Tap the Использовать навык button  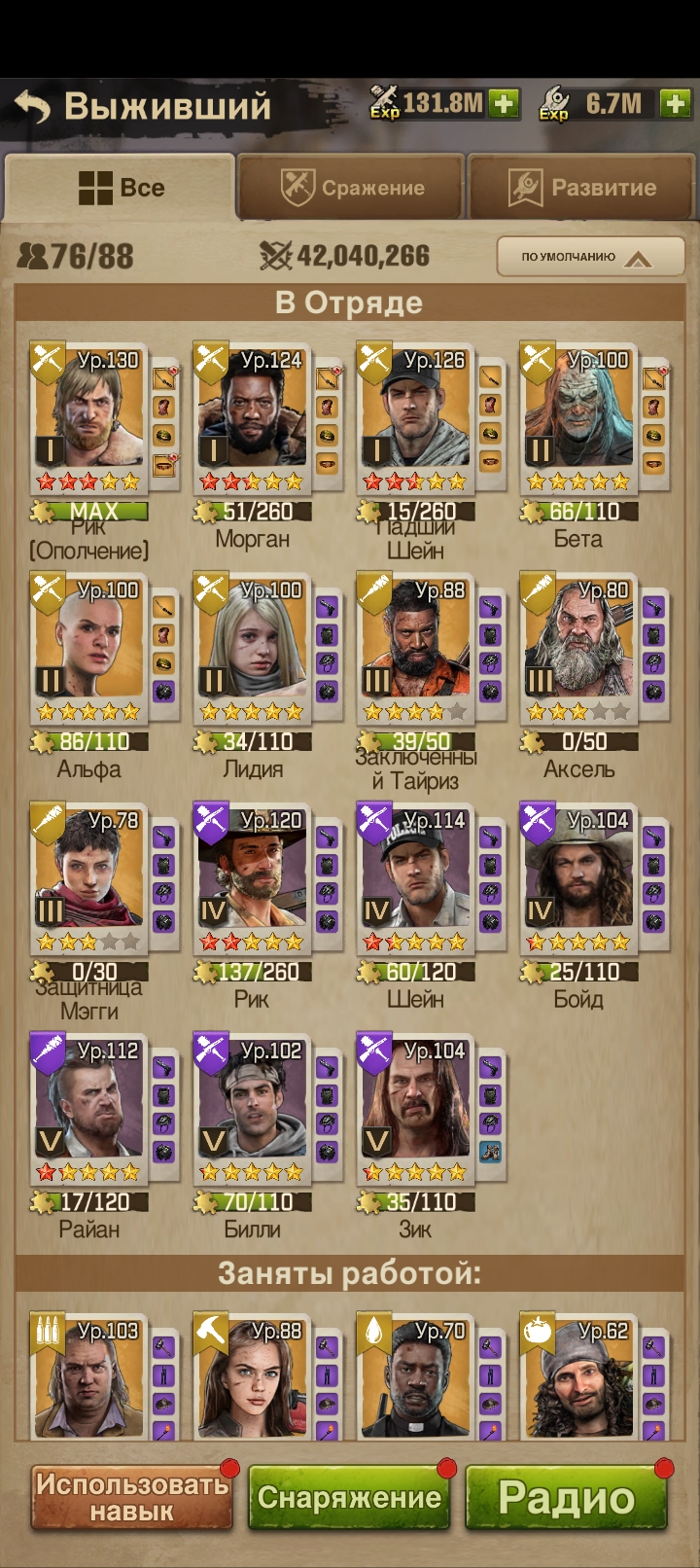pyautogui.click(x=132, y=1498)
